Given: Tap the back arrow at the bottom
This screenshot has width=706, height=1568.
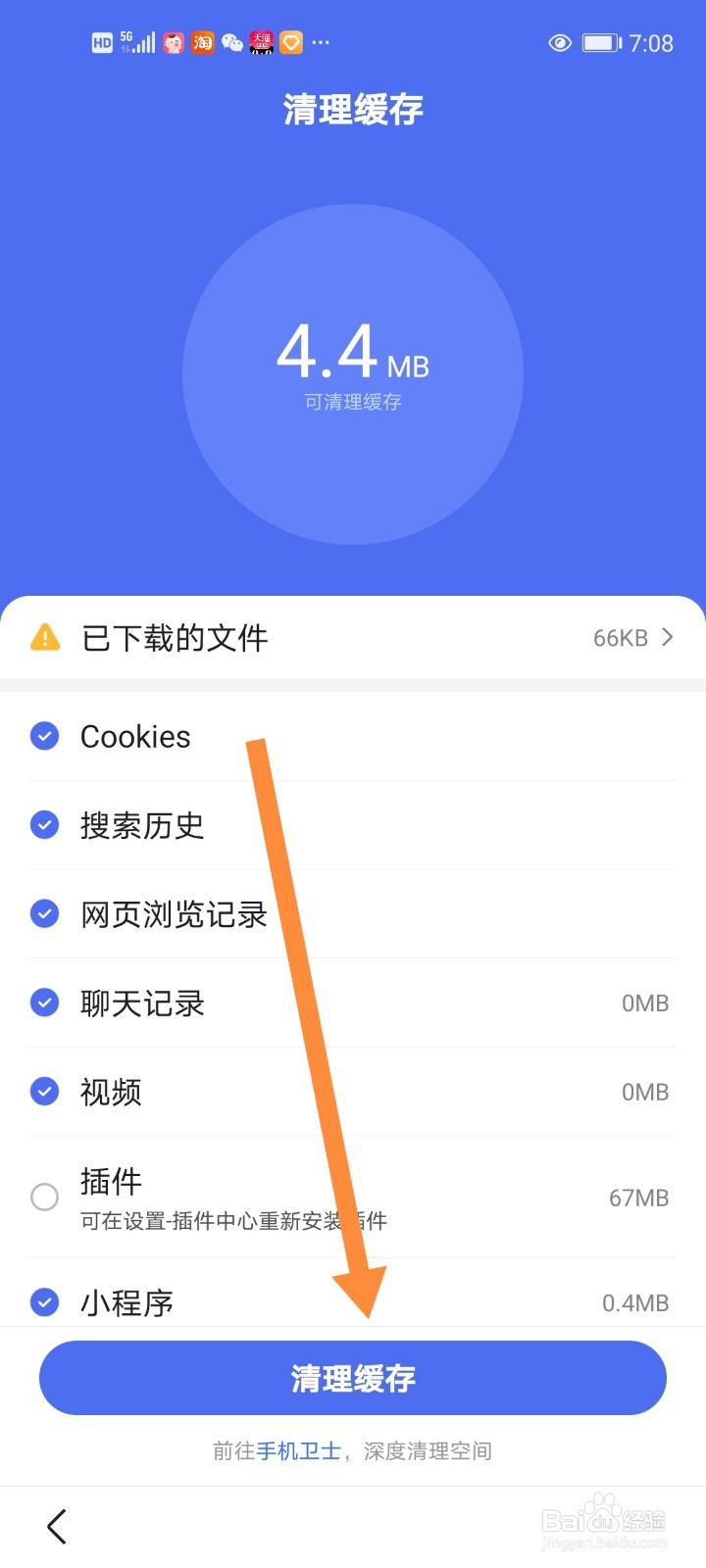Looking at the screenshot, I should click(56, 1526).
